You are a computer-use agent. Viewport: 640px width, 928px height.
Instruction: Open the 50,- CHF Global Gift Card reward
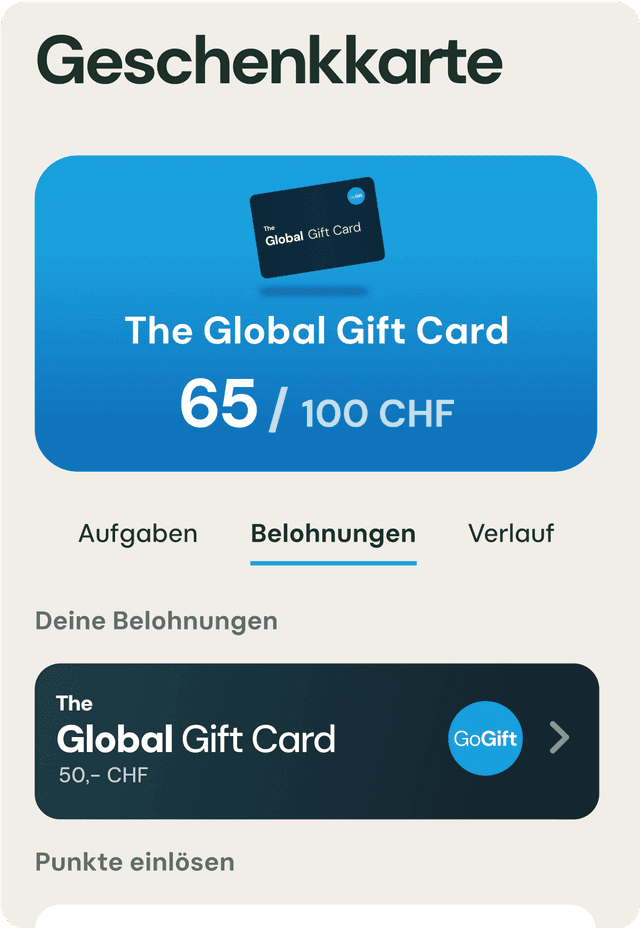pyautogui.click(x=316, y=741)
